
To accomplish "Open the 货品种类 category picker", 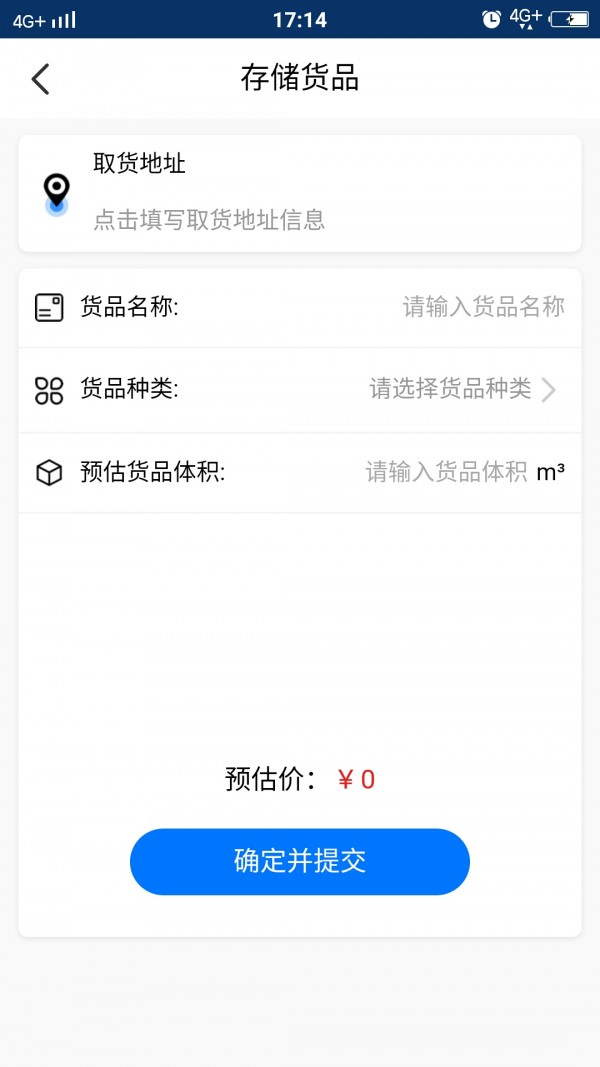I will 460,389.
